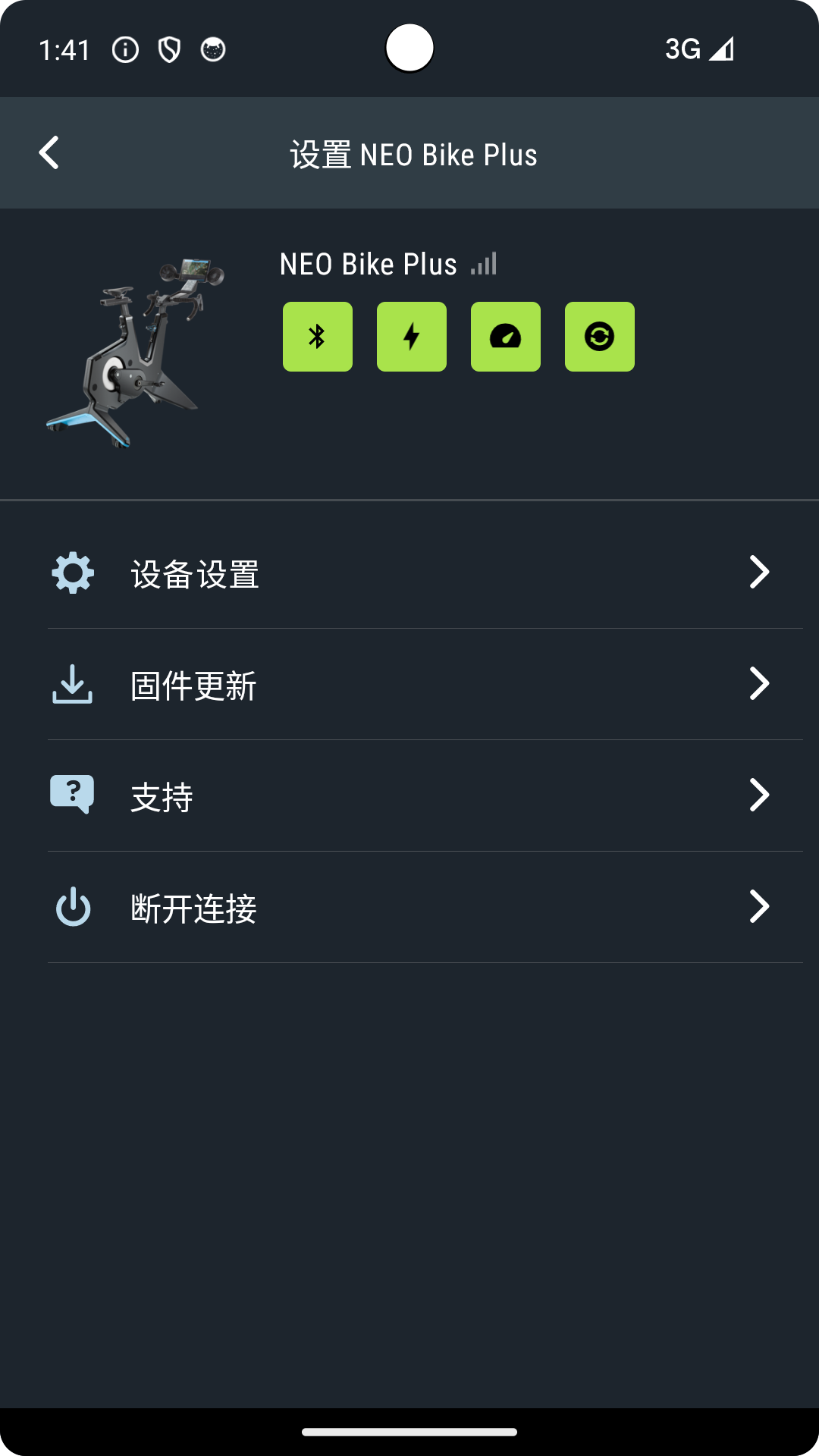Tap the speedometer status icon
Image resolution: width=819 pixels, height=1456 pixels.
[x=506, y=337]
